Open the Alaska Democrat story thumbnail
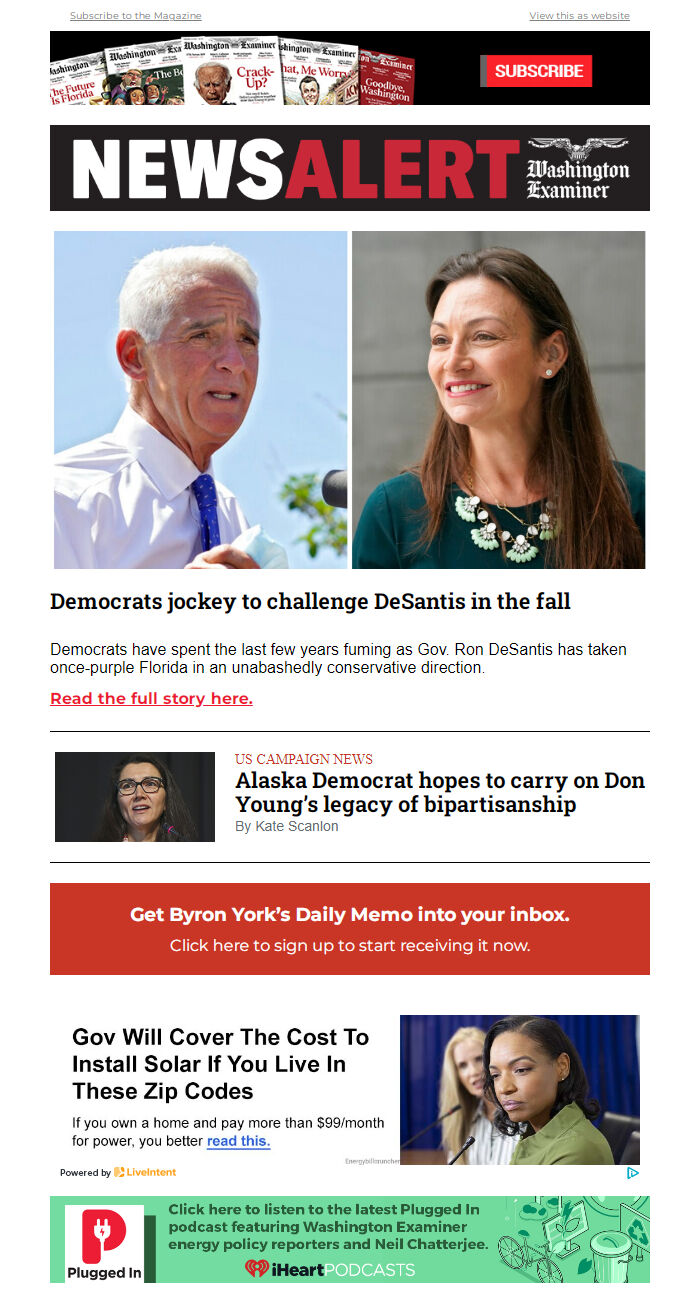The height and width of the screenshot is (1307, 700). [x=135, y=797]
